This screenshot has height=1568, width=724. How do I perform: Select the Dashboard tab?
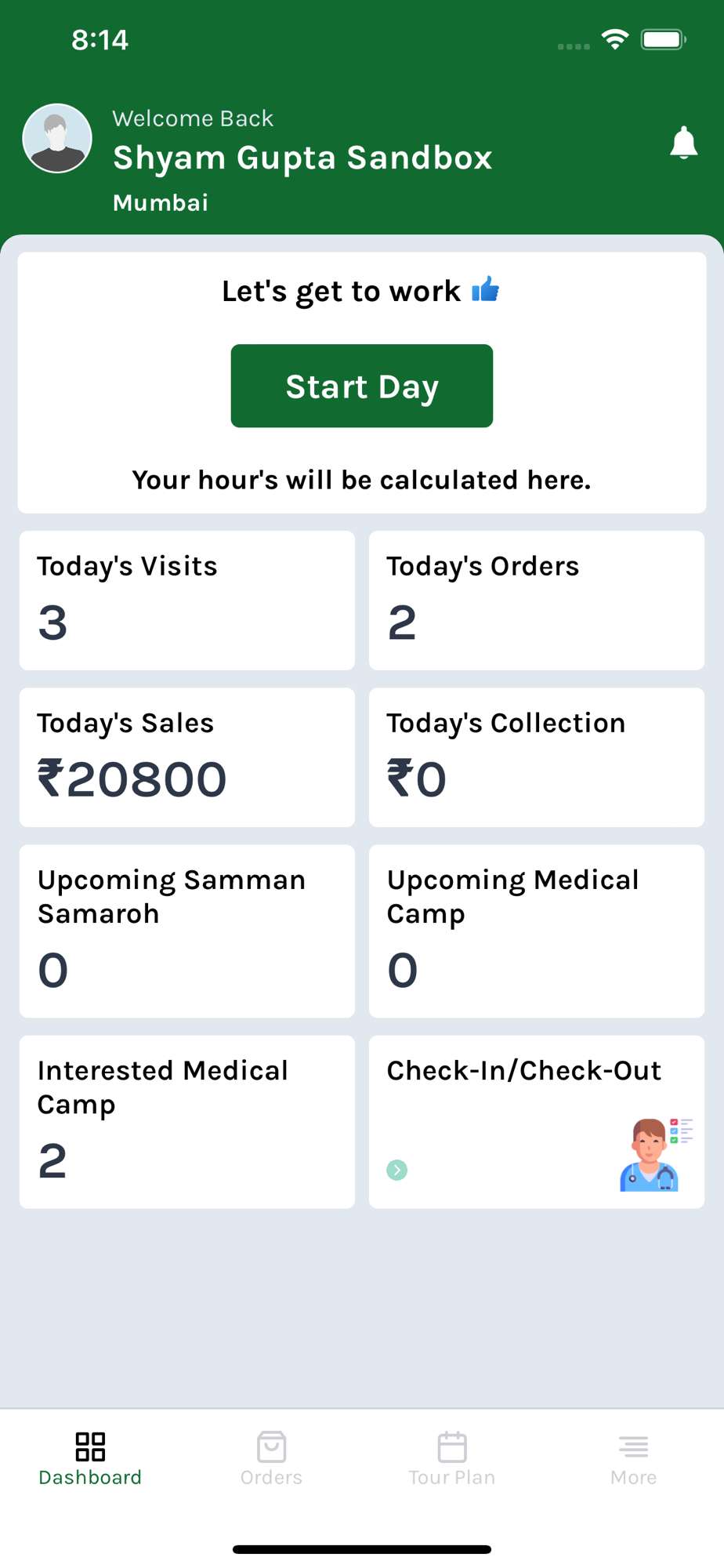click(x=90, y=1458)
